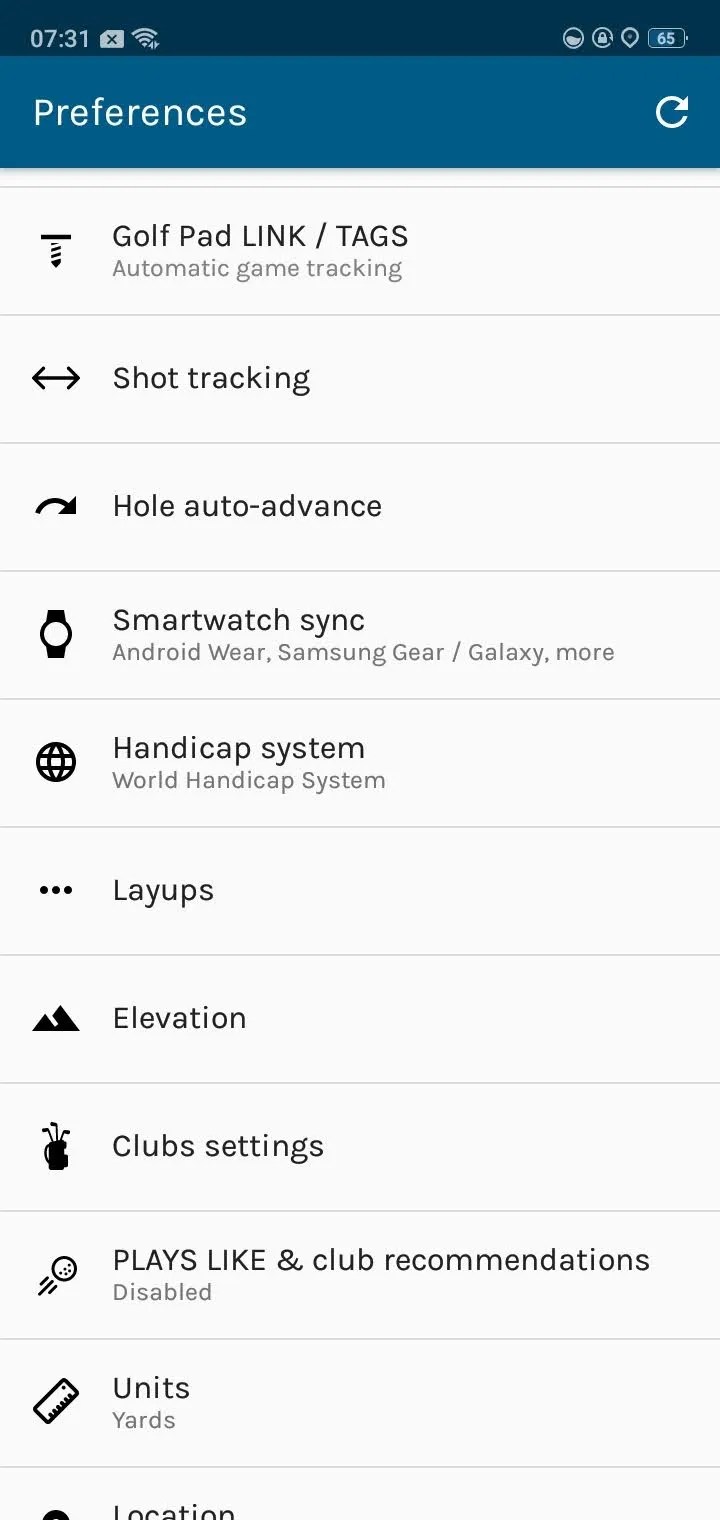
Task: Click the globe icon for Handicap system
Action: (56, 762)
